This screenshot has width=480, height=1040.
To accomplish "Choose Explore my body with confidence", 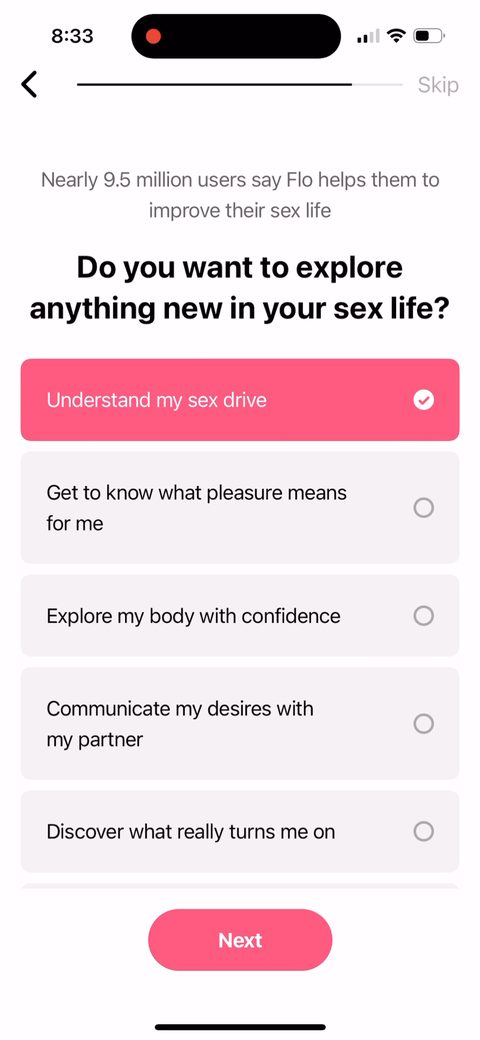I will pyautogui.click(x=240, y=616).
